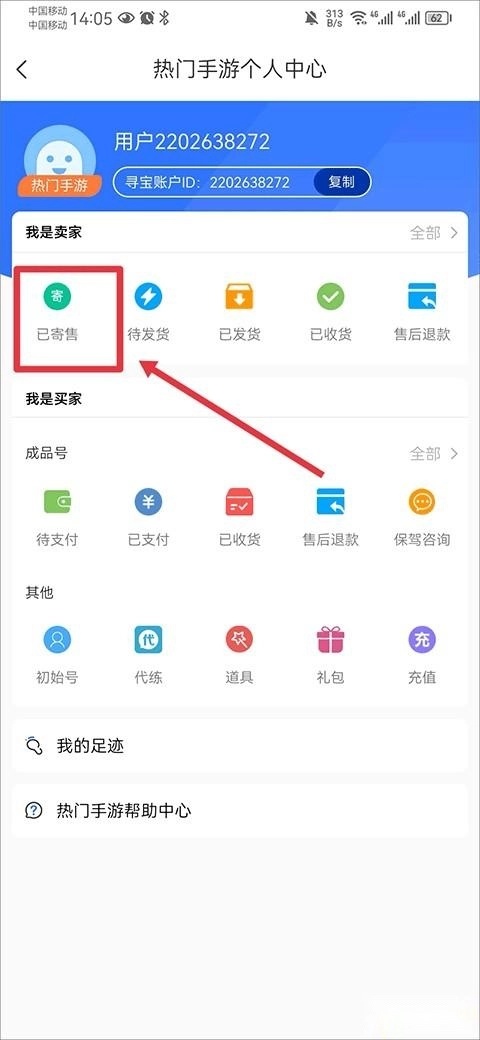Select 初始号 under 其他

[57, 656]
